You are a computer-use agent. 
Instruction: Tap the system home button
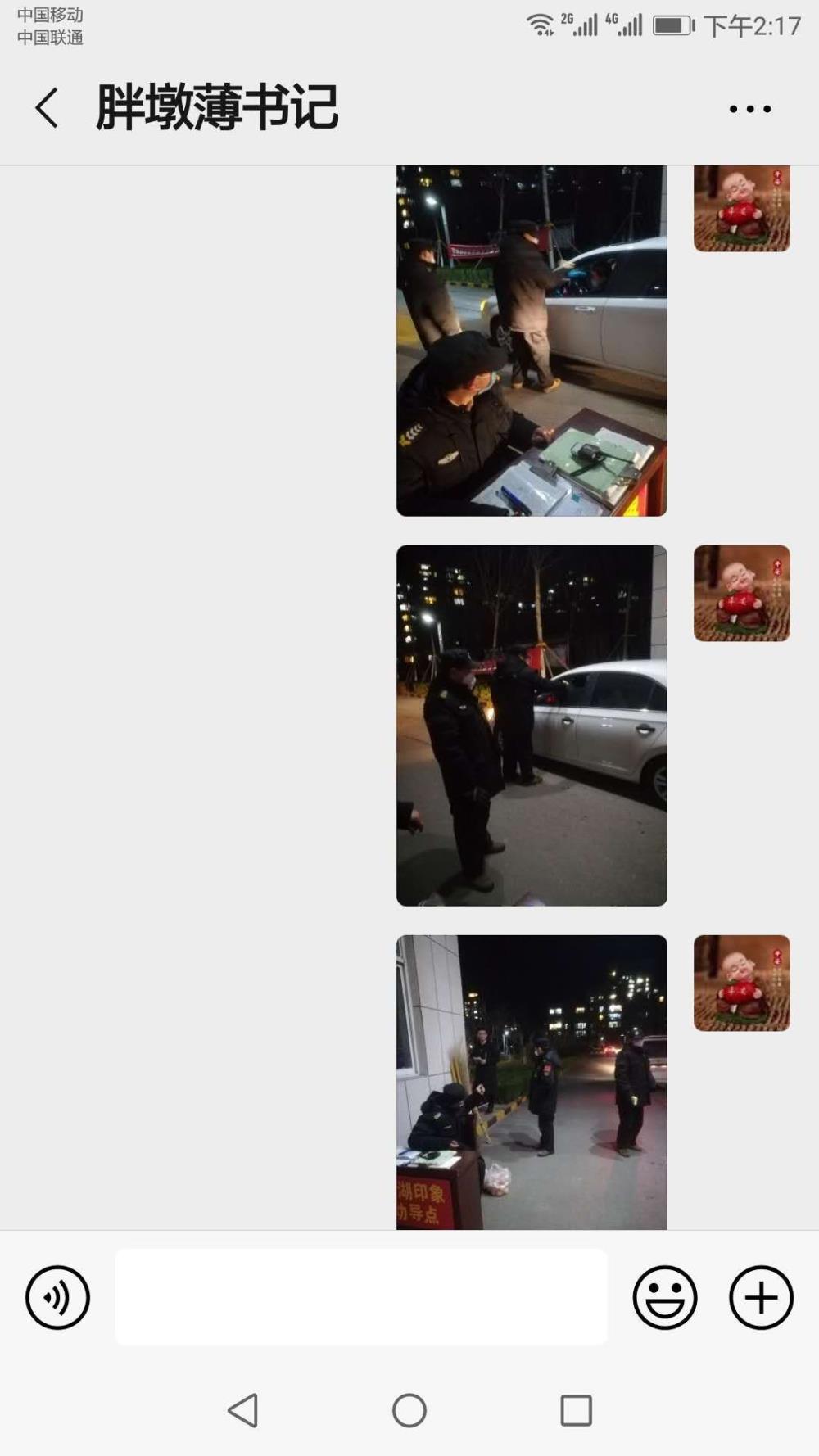click(x=409, y=1410)
